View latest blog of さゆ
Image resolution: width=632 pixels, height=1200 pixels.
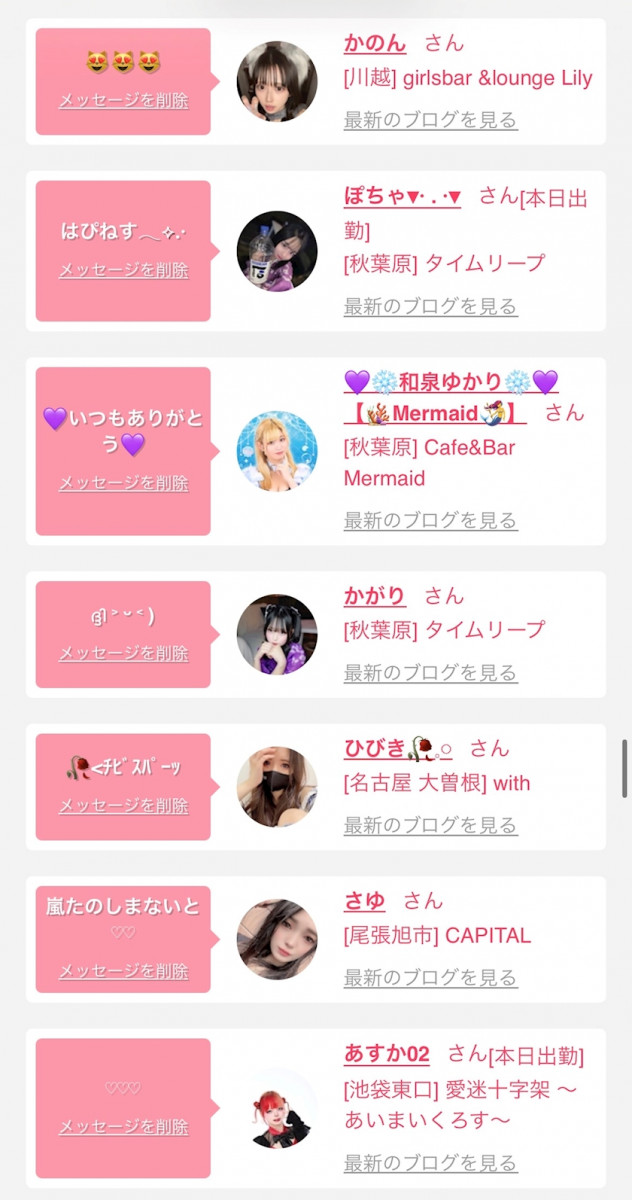coord(430,977)
